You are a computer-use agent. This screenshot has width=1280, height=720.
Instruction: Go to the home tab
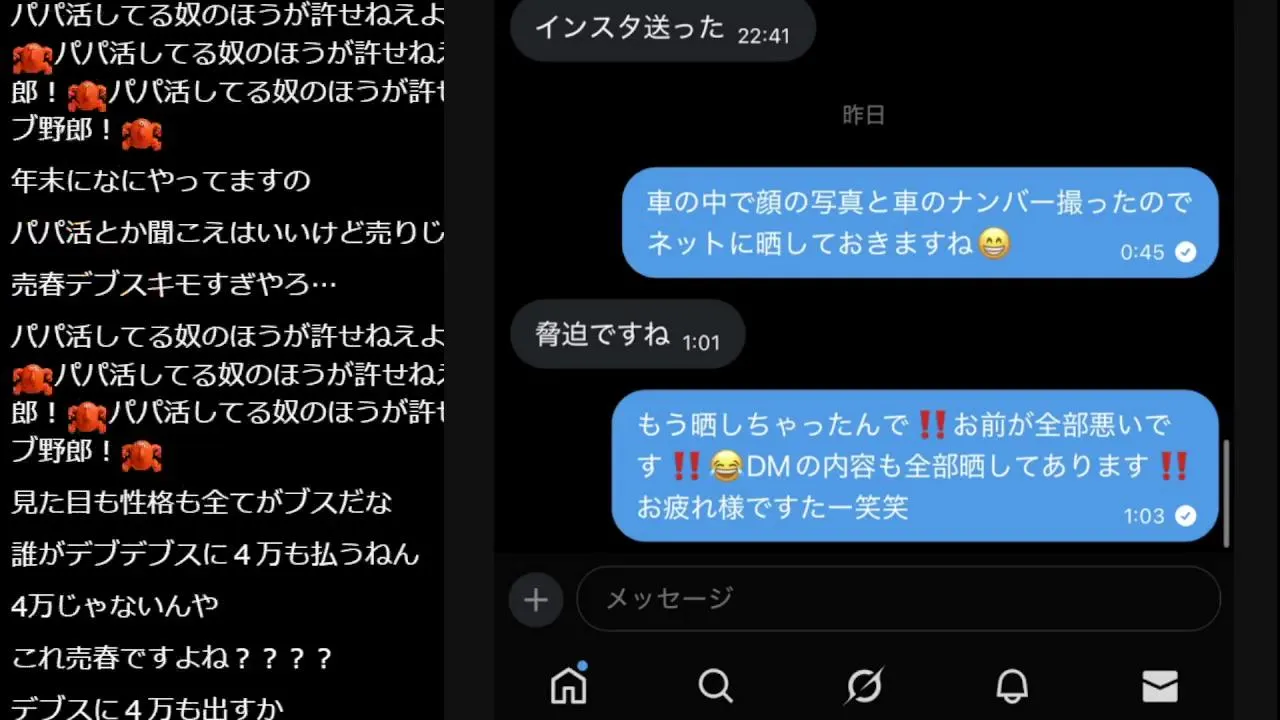point(569,686)
